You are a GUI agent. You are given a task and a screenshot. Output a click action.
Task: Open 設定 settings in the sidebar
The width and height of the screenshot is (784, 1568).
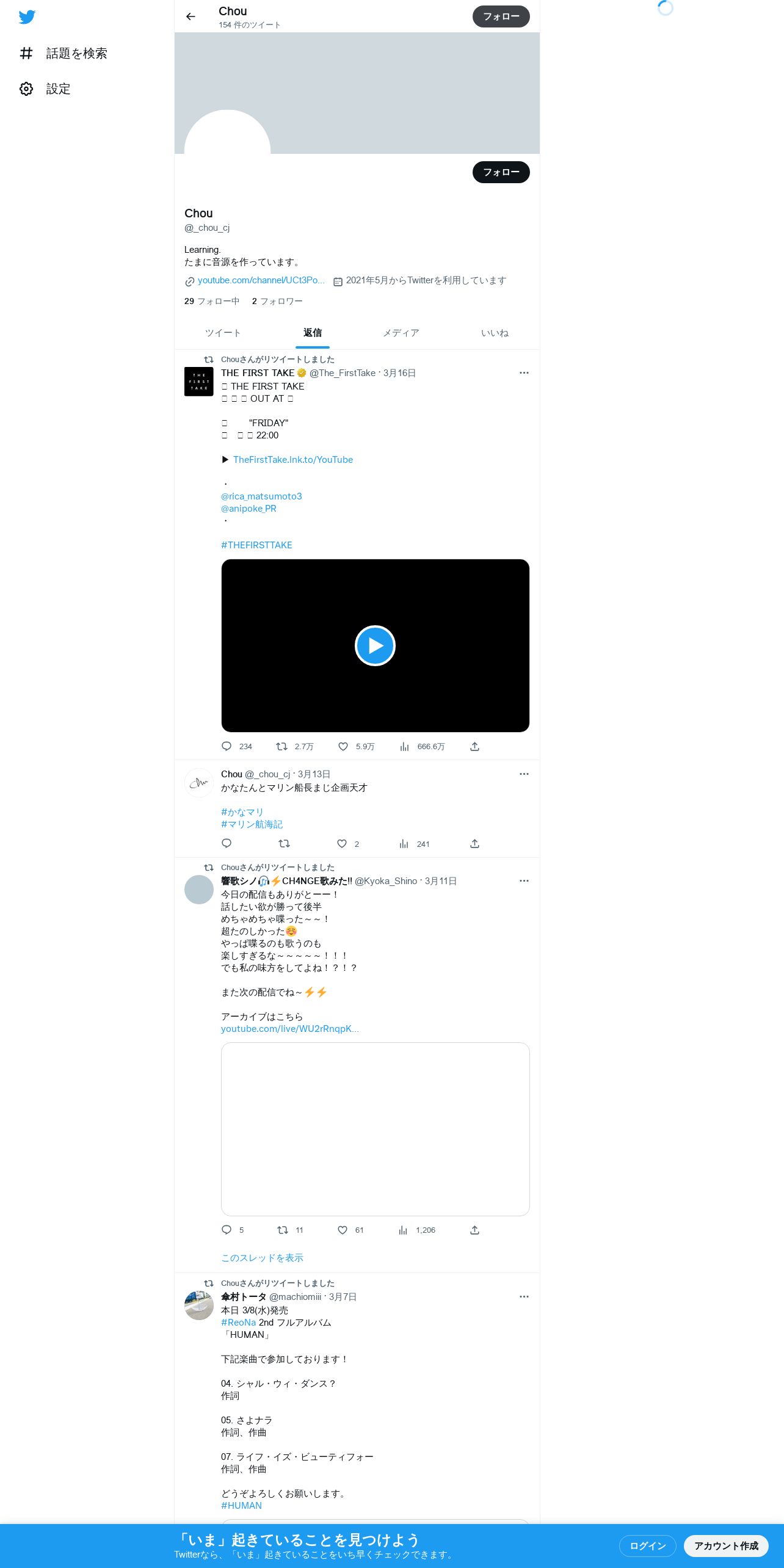[45, 89]
